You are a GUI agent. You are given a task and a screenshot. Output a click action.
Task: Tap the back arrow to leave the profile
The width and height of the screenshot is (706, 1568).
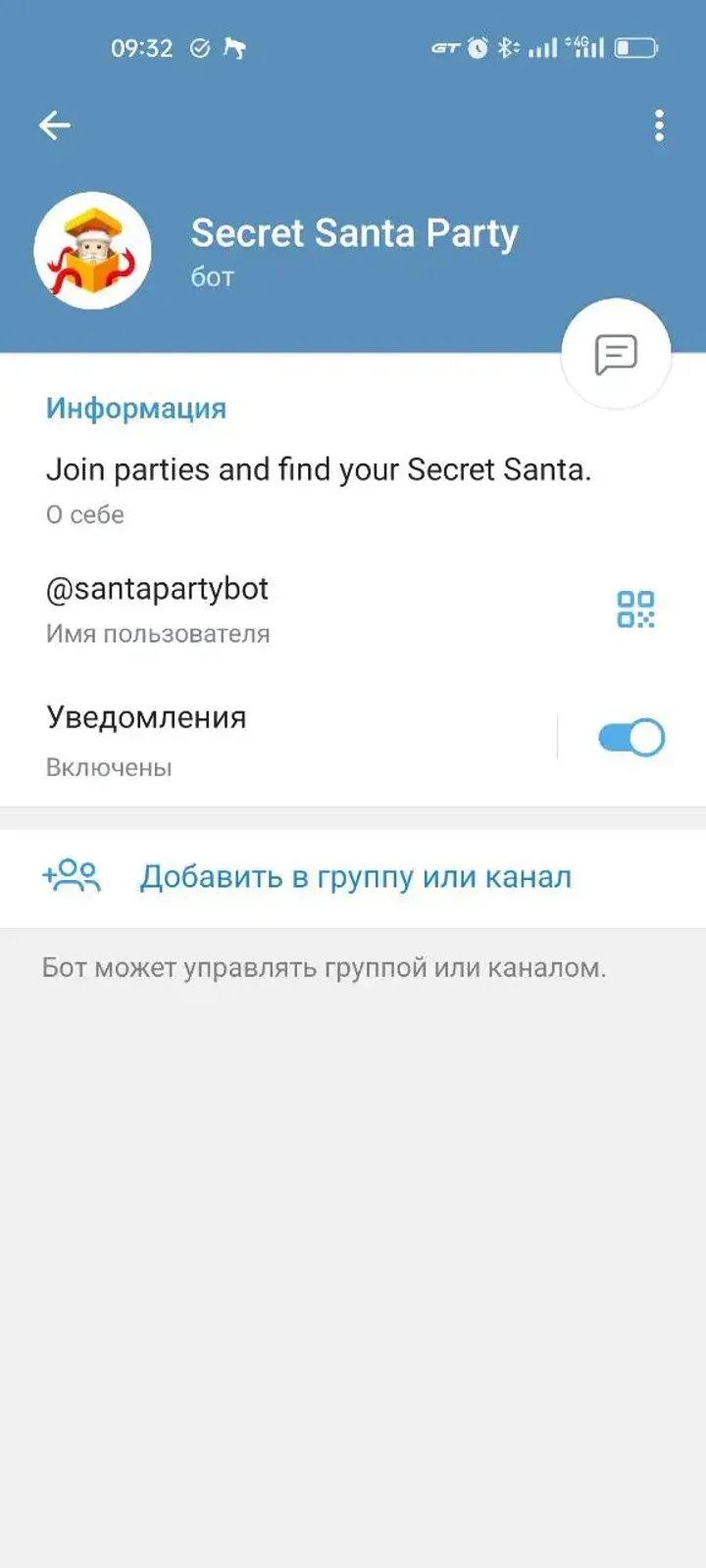point(56,124)
